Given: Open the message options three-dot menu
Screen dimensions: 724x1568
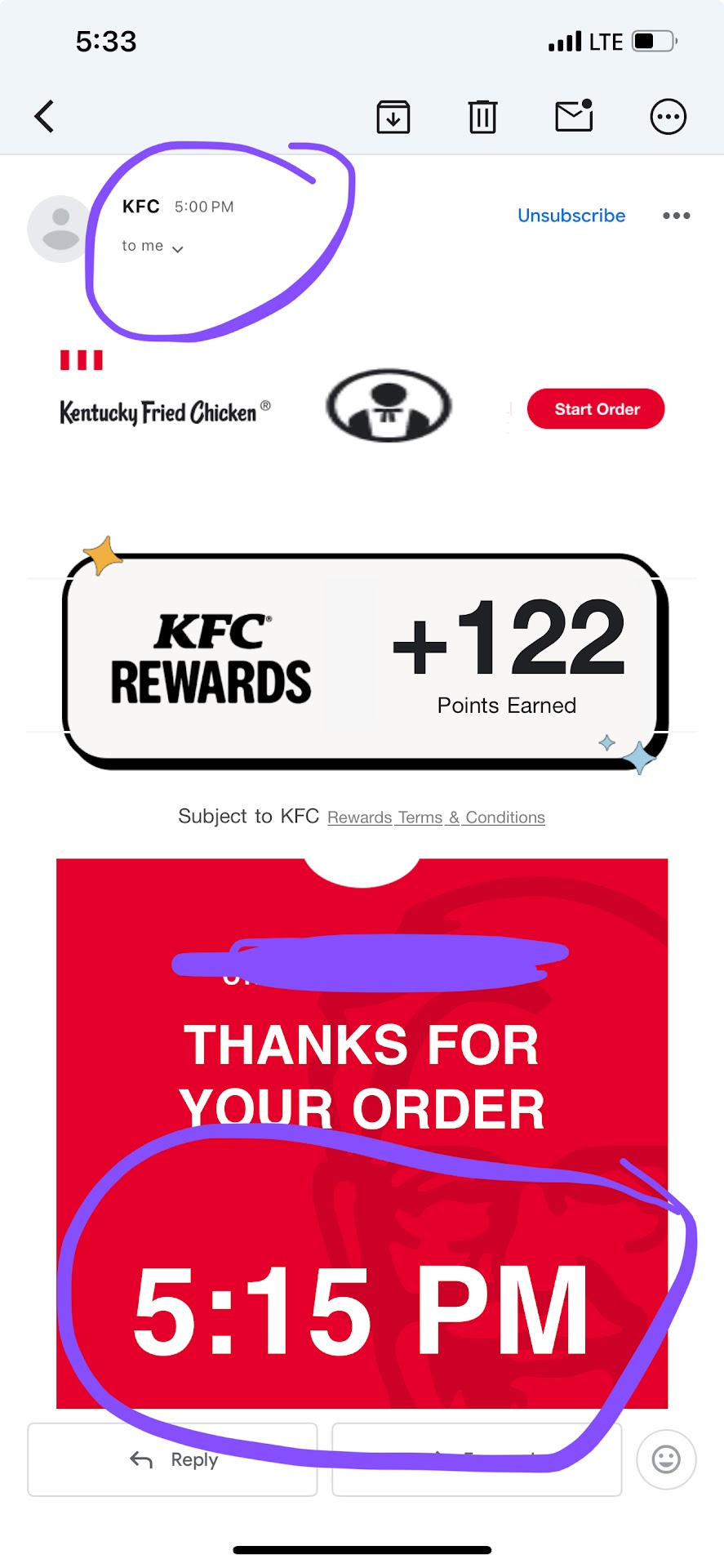Looking at the screenshot, I should click(x=676, y=216).
